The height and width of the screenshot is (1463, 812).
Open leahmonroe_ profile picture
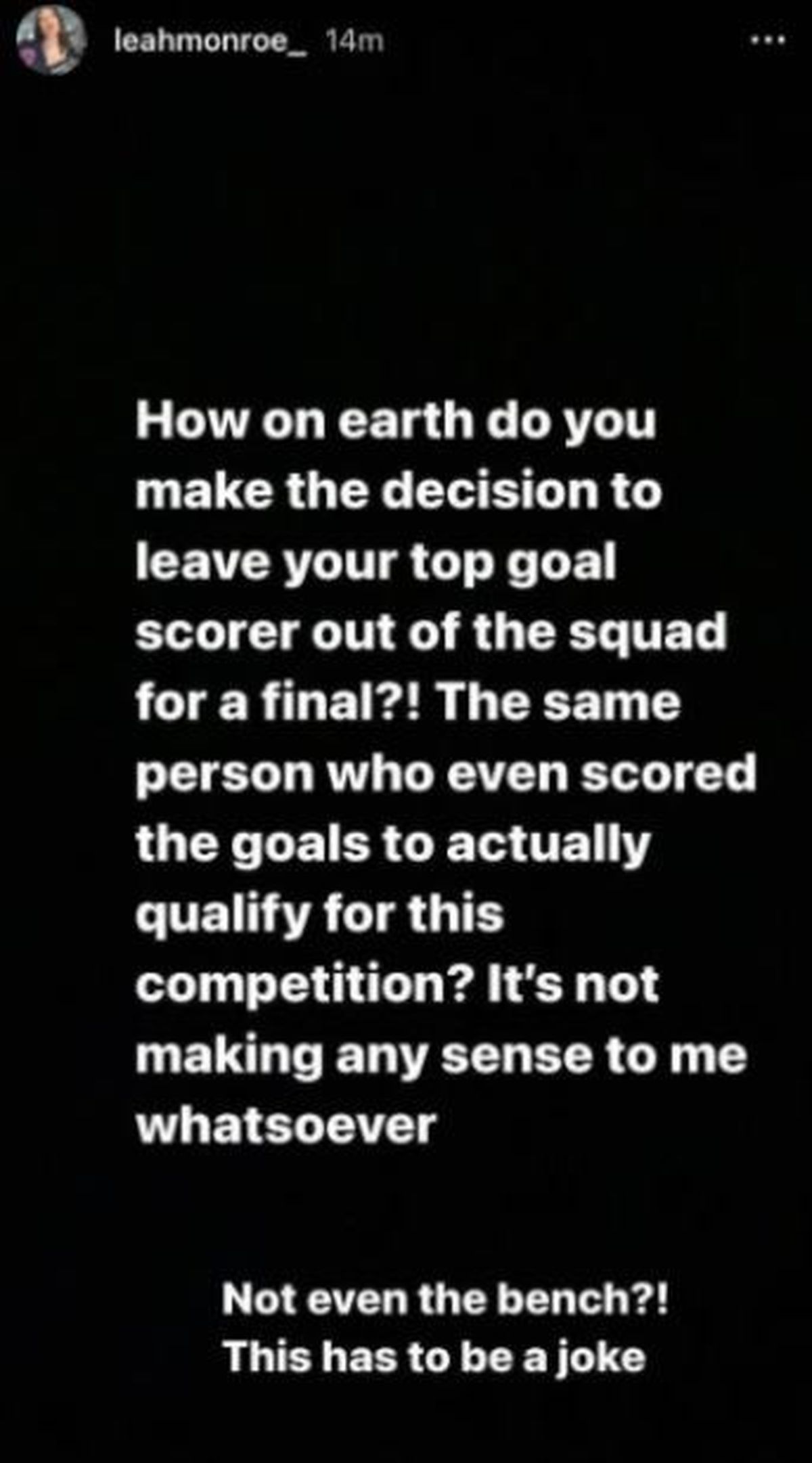pyautogui.click(x=51, y=42)
